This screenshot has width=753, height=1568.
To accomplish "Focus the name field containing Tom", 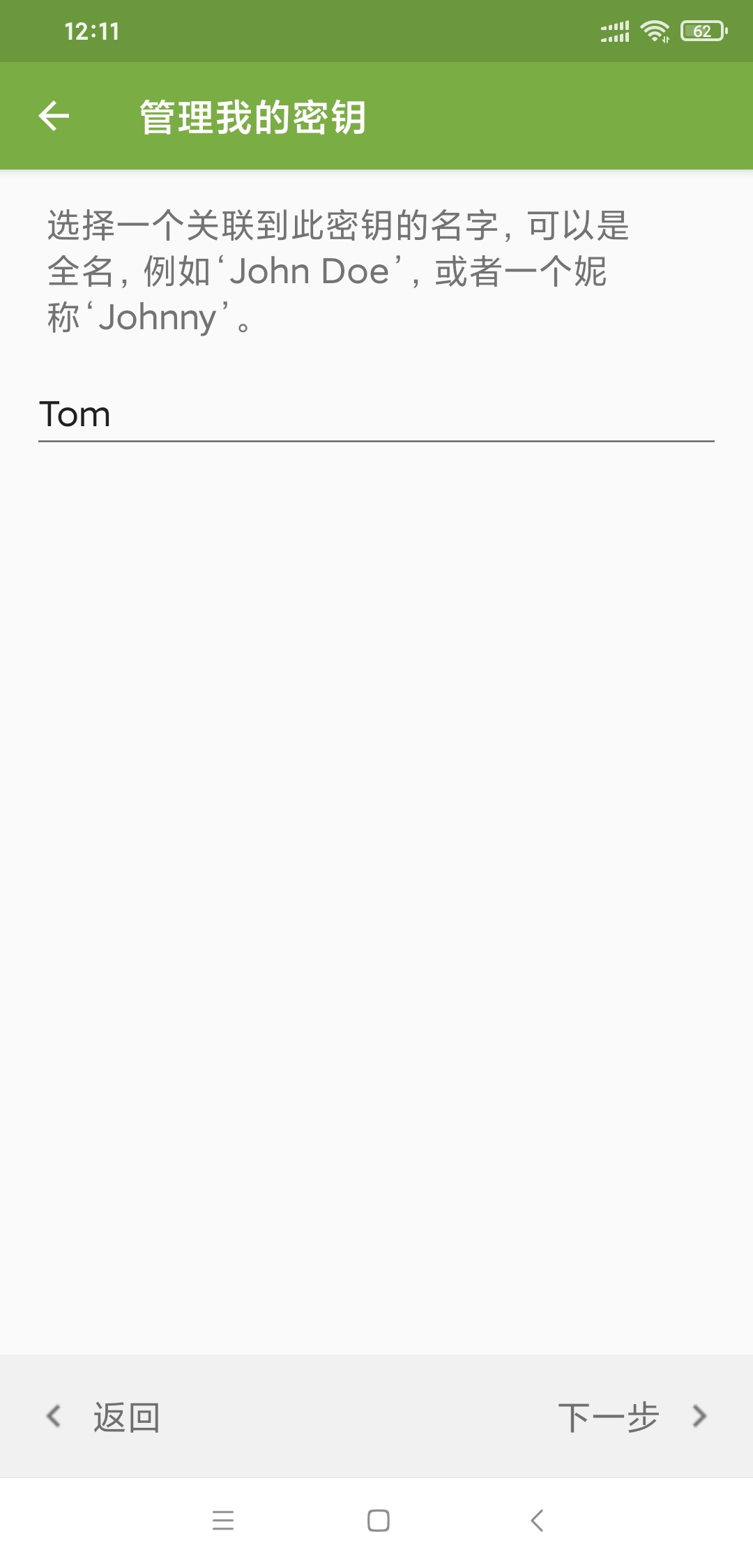I will [376, 414].
